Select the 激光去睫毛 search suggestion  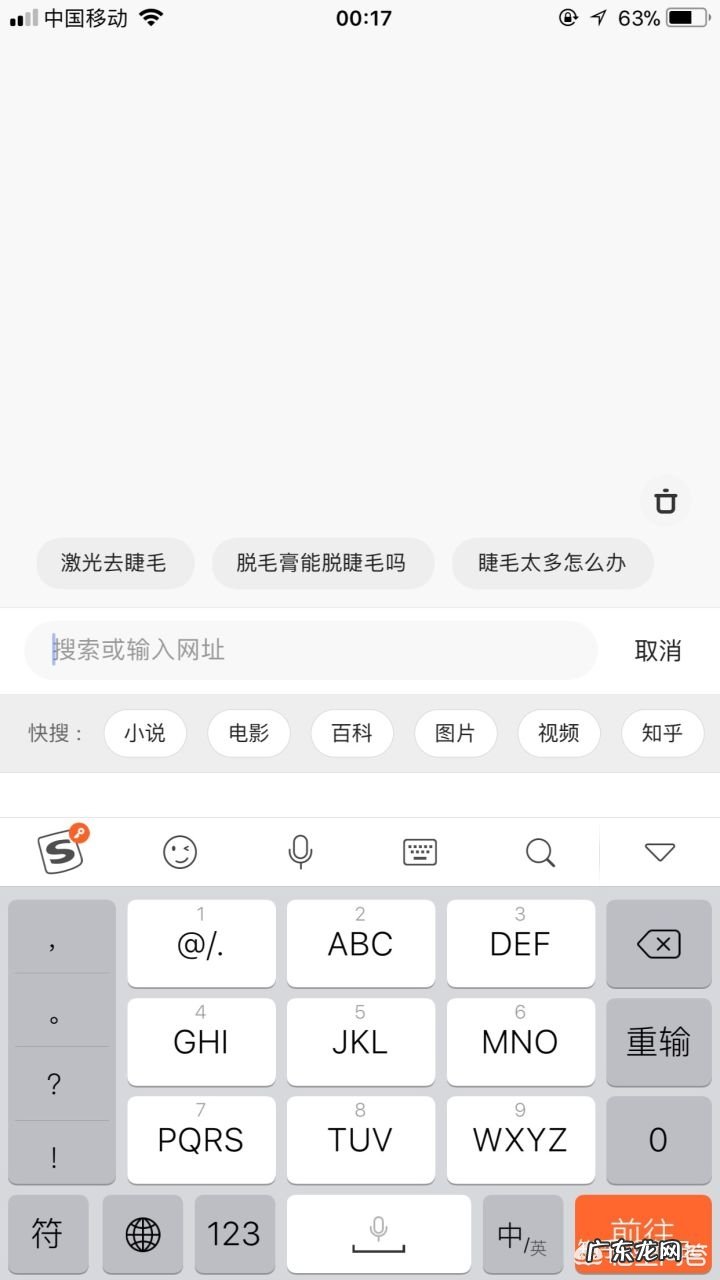pos(114,563)
